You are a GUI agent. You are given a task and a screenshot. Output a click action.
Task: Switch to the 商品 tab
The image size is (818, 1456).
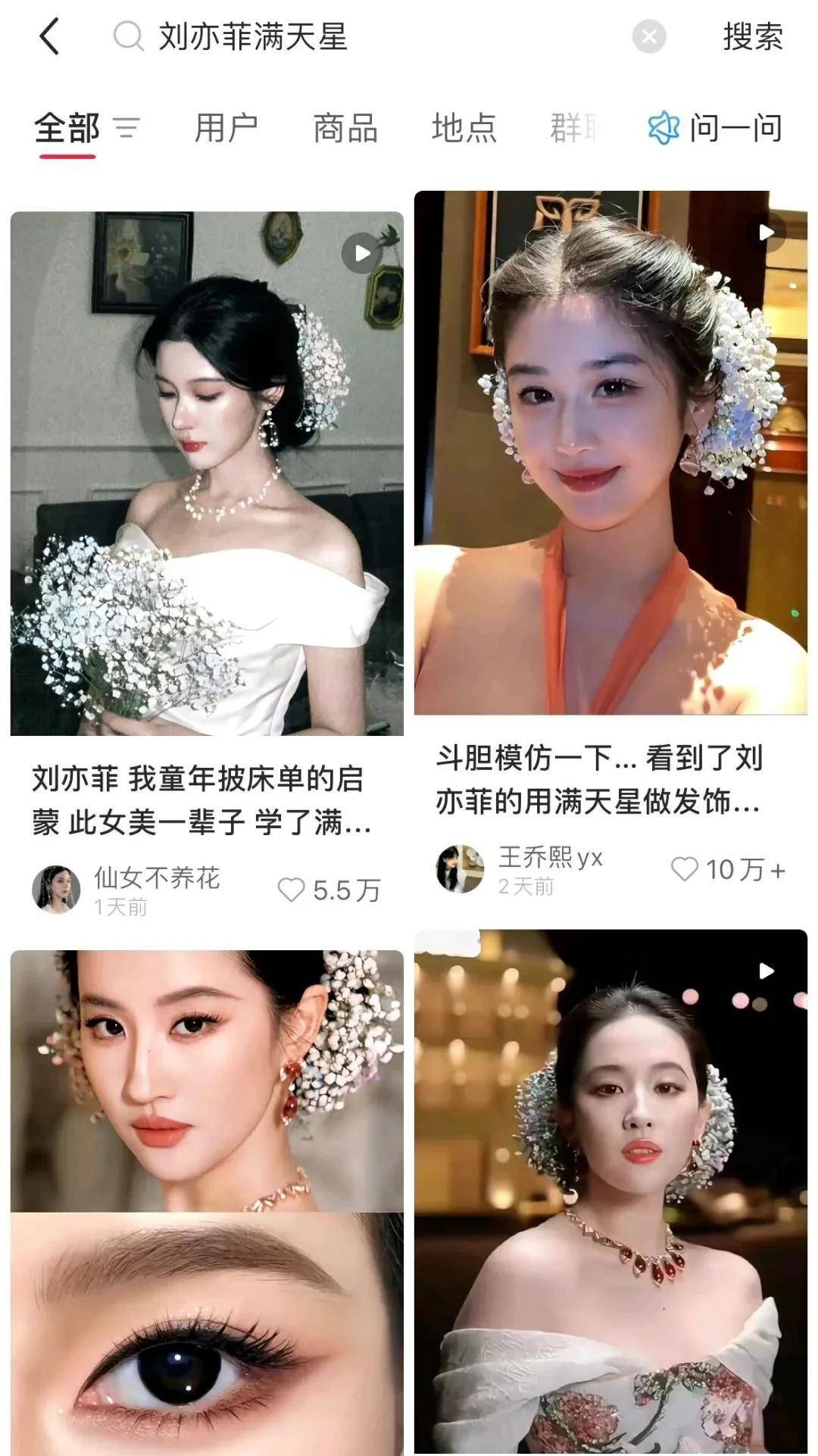(345, 128)
